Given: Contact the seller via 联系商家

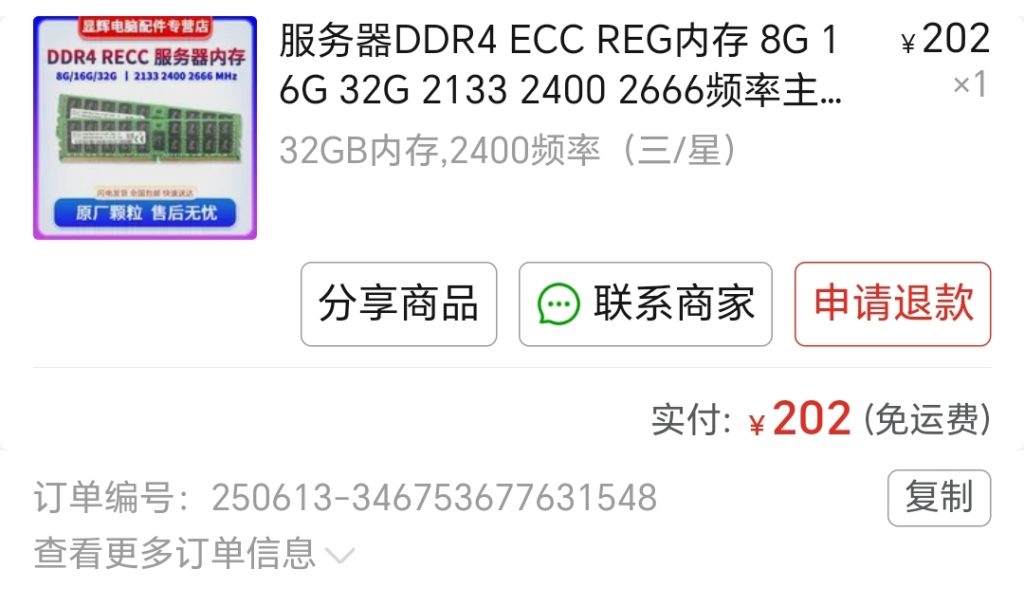Looking at the screenshot, I should click(x=645, y=304).
